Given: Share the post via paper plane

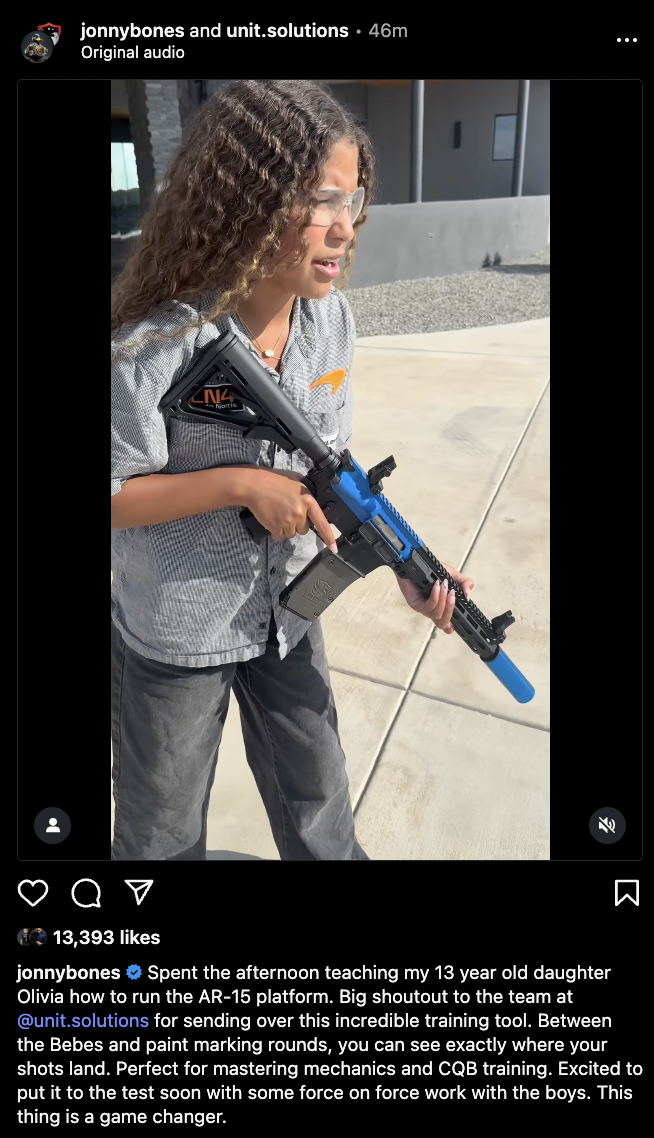Looking at the screenshot, I should point(139,893).
